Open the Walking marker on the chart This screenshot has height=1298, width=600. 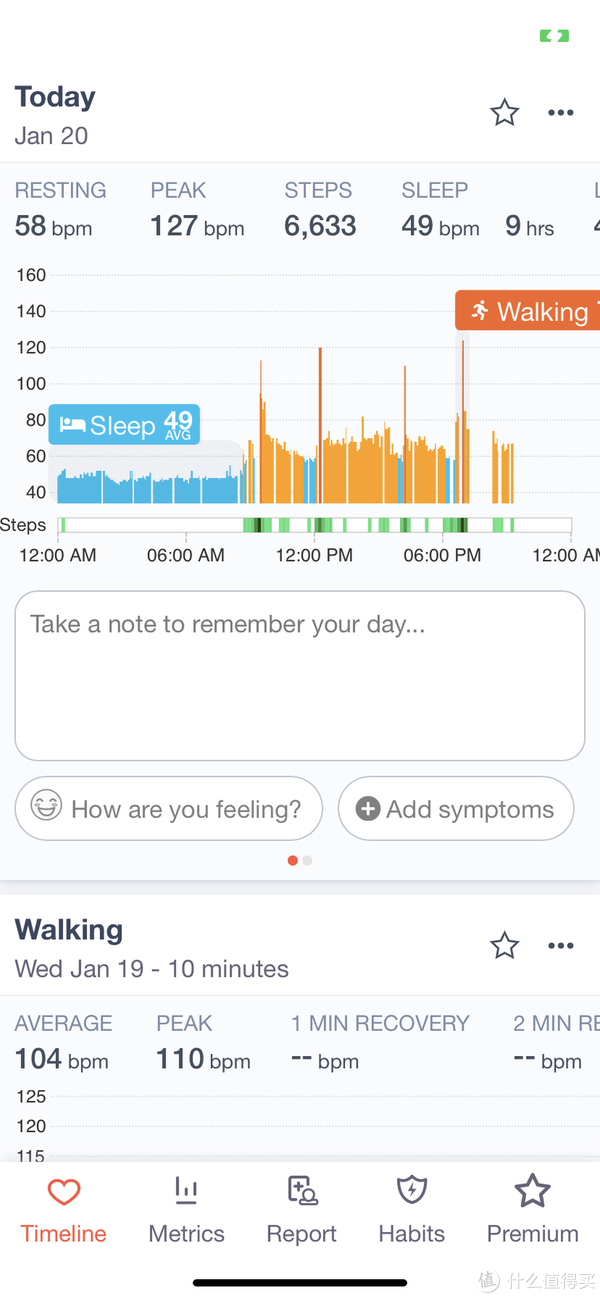tap(528, 311)
